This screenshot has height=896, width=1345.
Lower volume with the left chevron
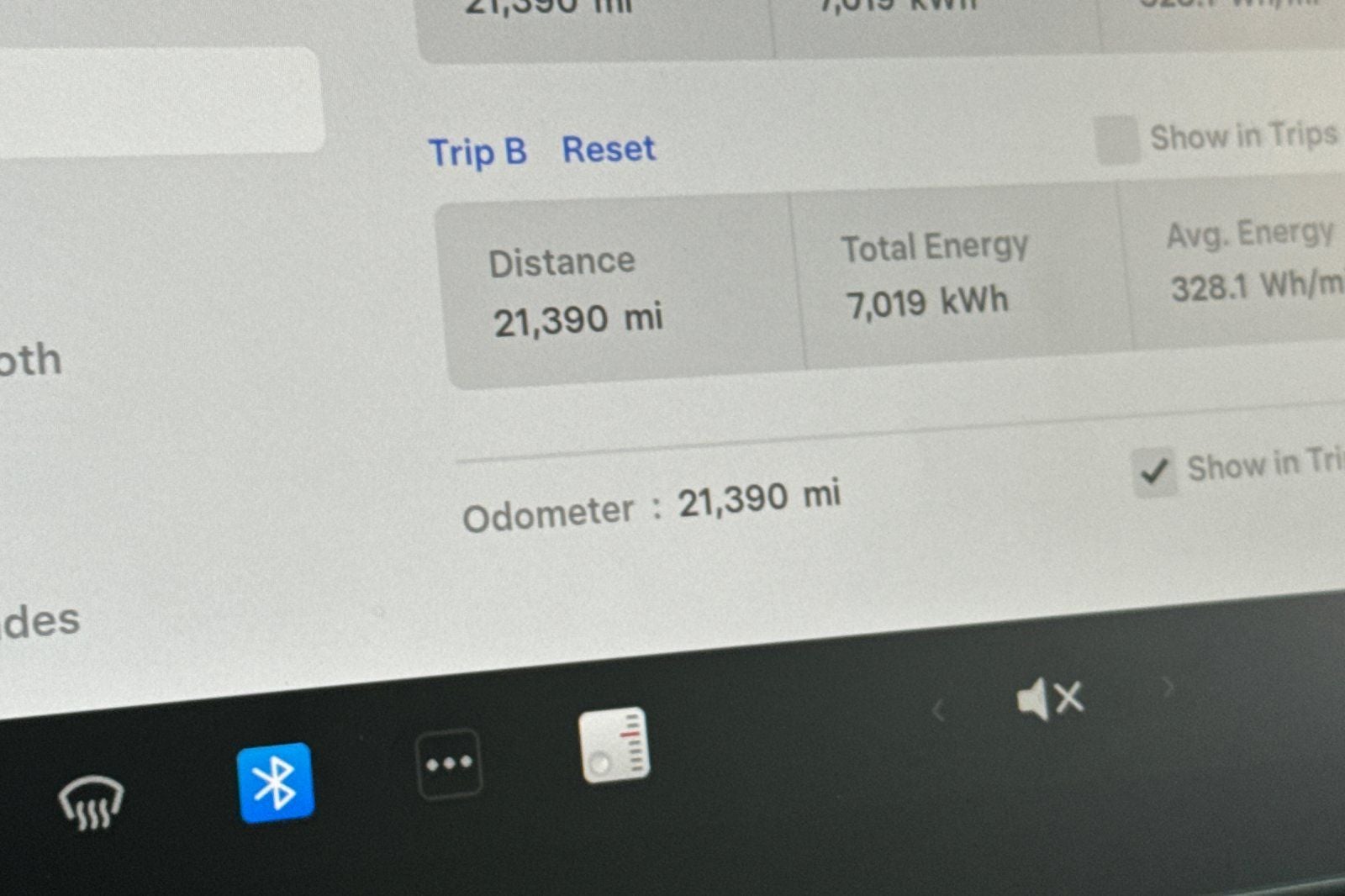pyautogui.click(x=939, y=711)
